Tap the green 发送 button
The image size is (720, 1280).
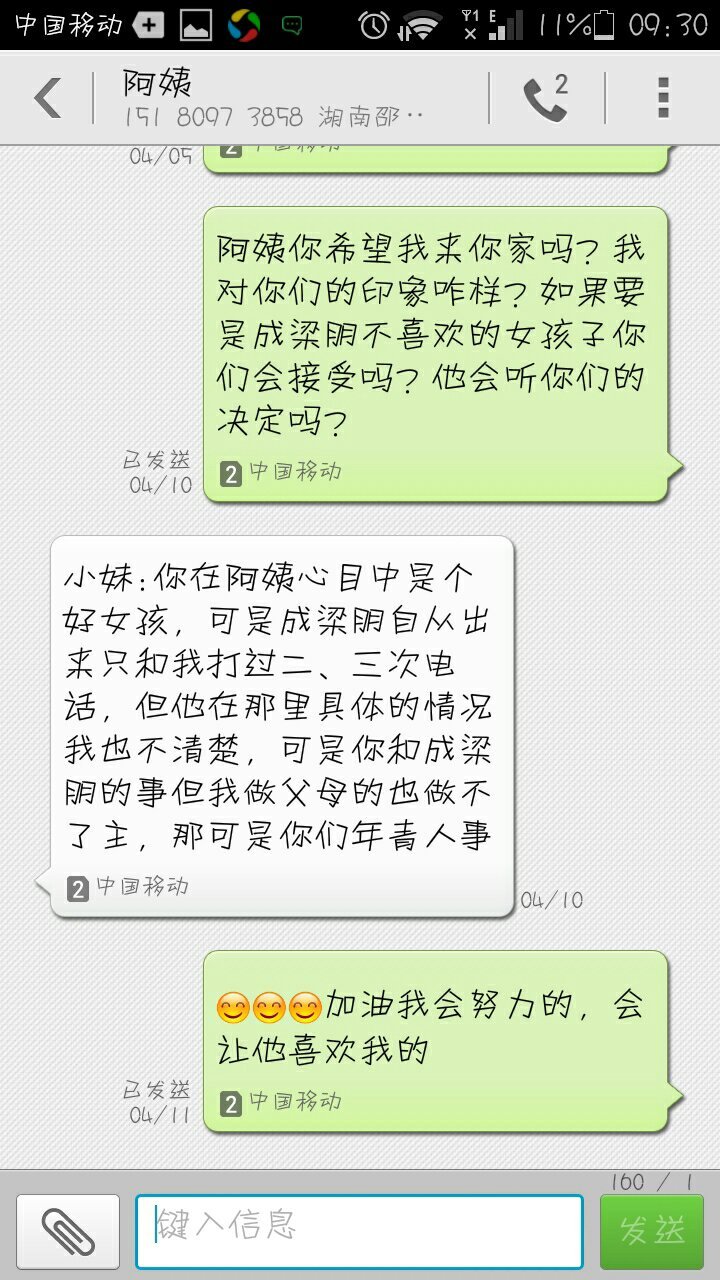point(651,1232)
